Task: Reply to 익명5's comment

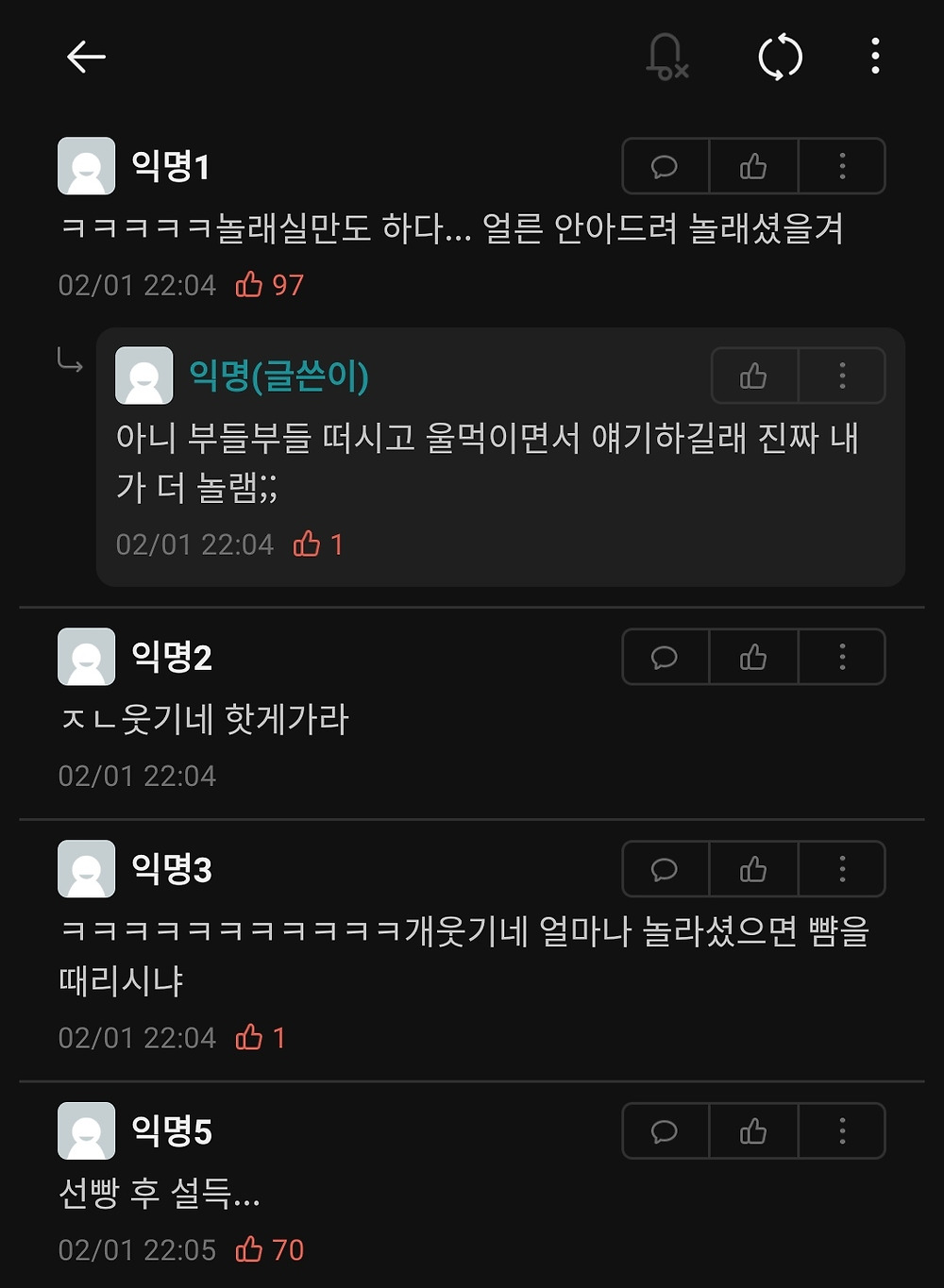Action: [x=665, y=1131]
